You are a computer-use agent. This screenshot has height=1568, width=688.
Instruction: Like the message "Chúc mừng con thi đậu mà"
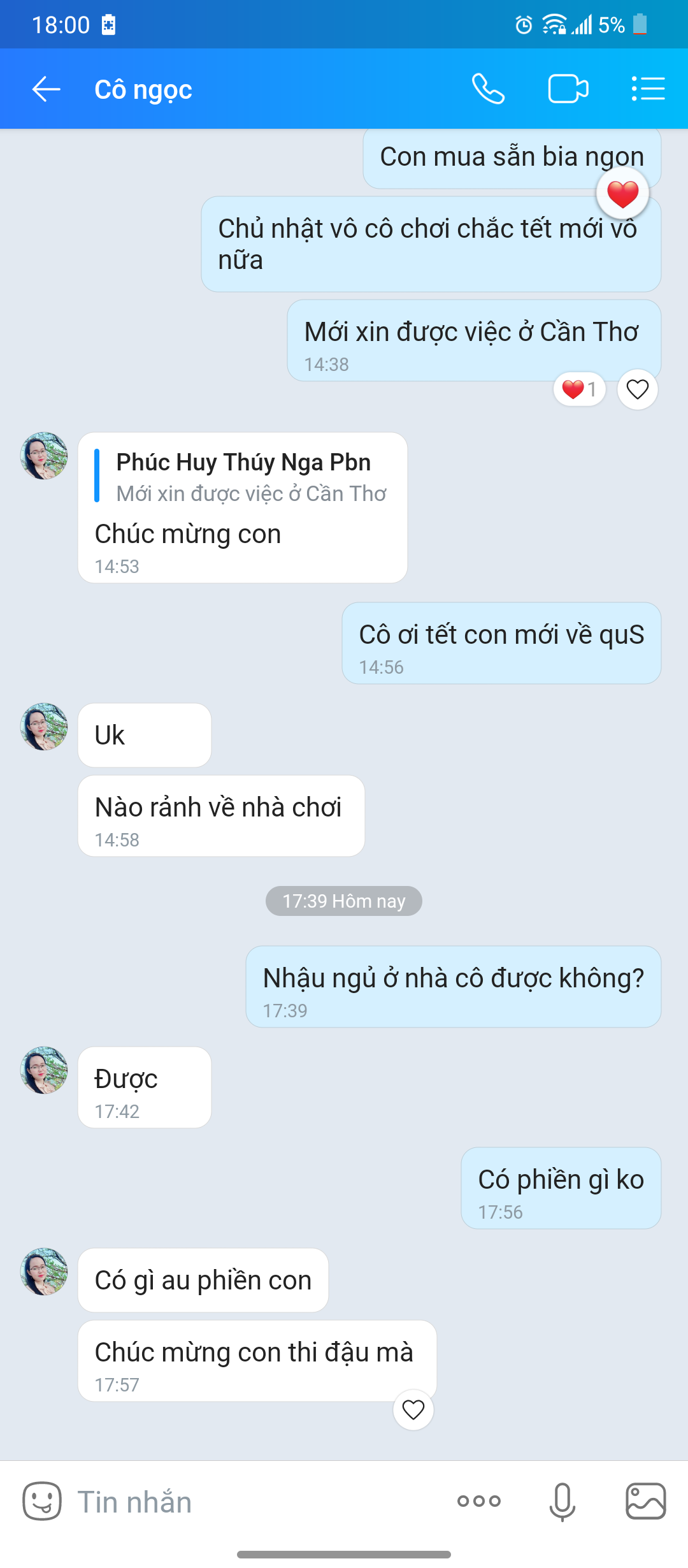413,1409
